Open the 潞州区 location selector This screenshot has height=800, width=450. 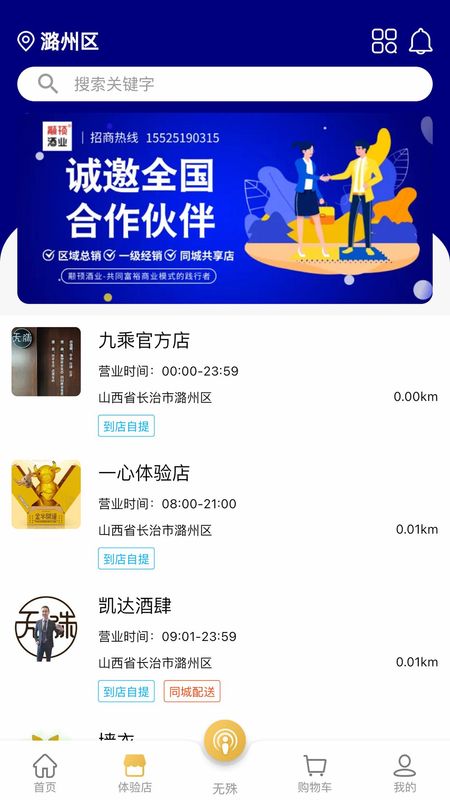(58, 41)
